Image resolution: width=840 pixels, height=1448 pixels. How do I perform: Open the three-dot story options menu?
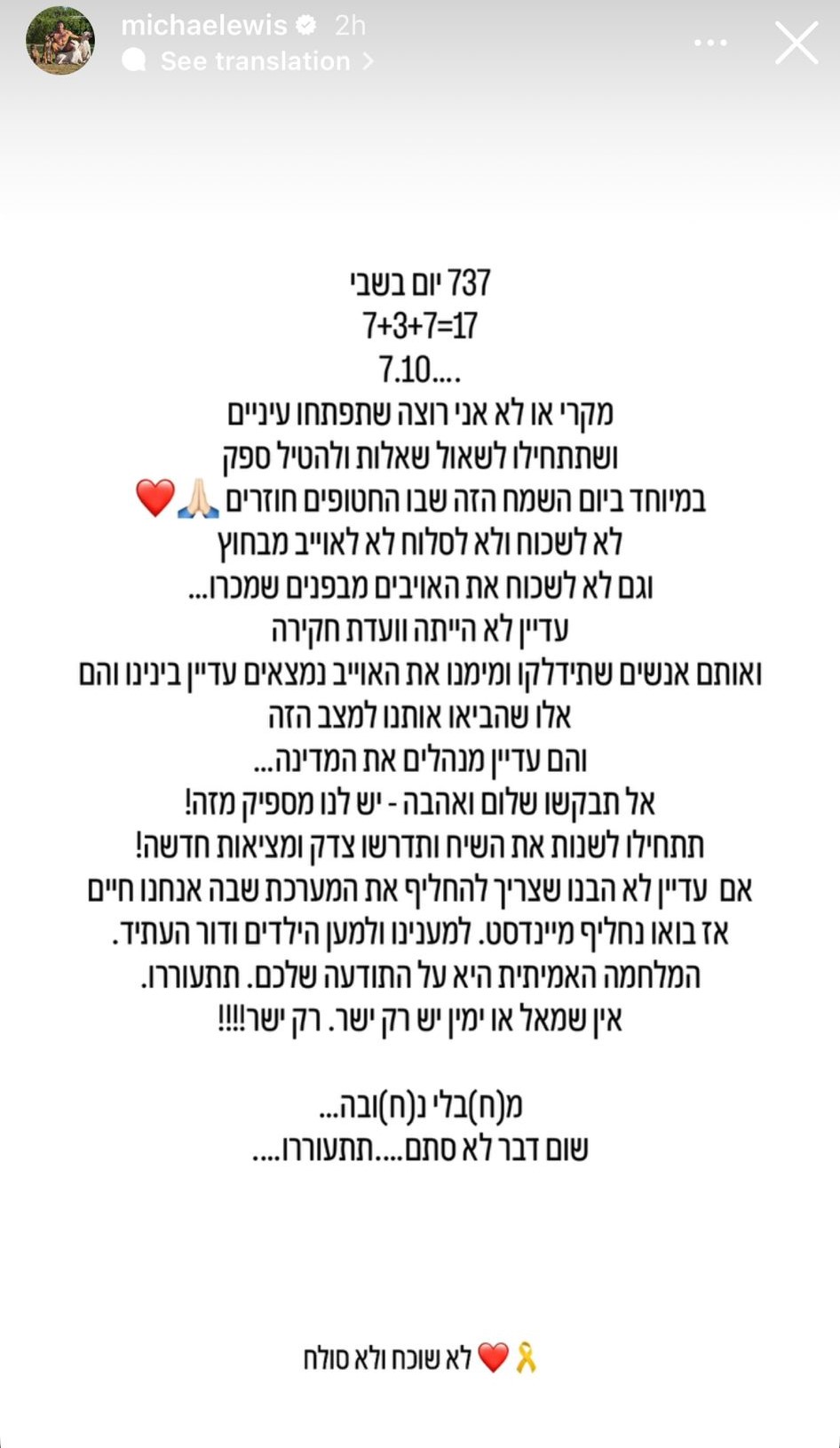[710, 43]
